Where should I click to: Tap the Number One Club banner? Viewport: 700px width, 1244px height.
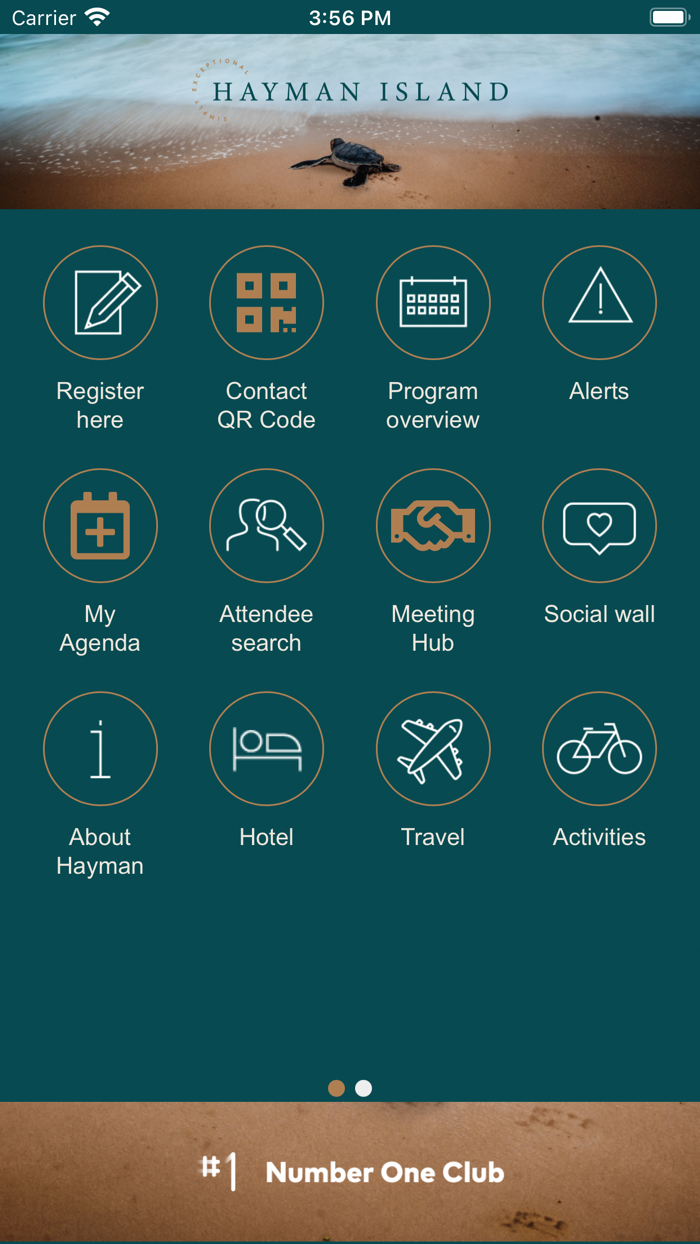(x=350, y=1171)
